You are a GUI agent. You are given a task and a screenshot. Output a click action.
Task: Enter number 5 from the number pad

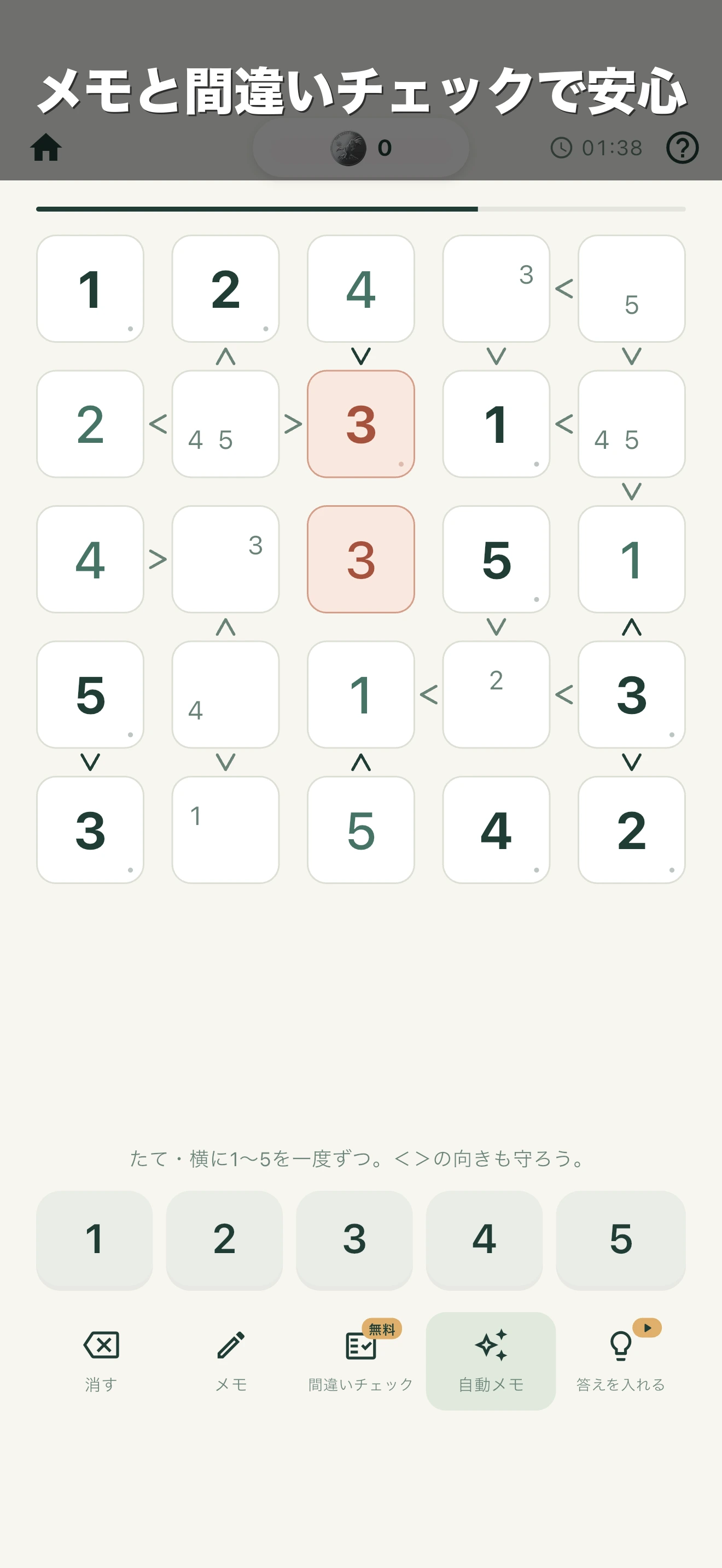click(620, 1240)
